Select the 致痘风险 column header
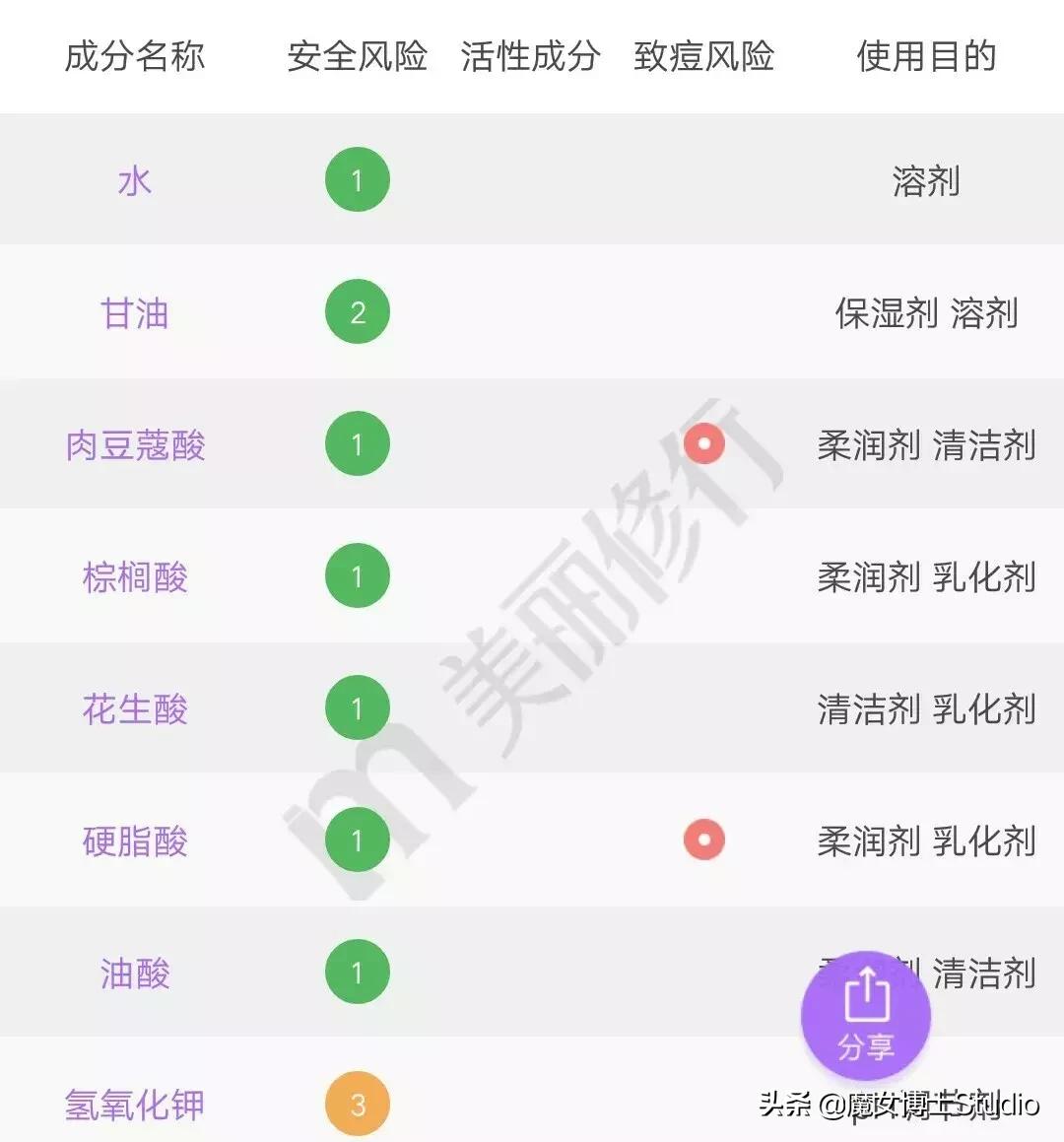This screenshot has width=1064, height=1142. click(702, 59)
